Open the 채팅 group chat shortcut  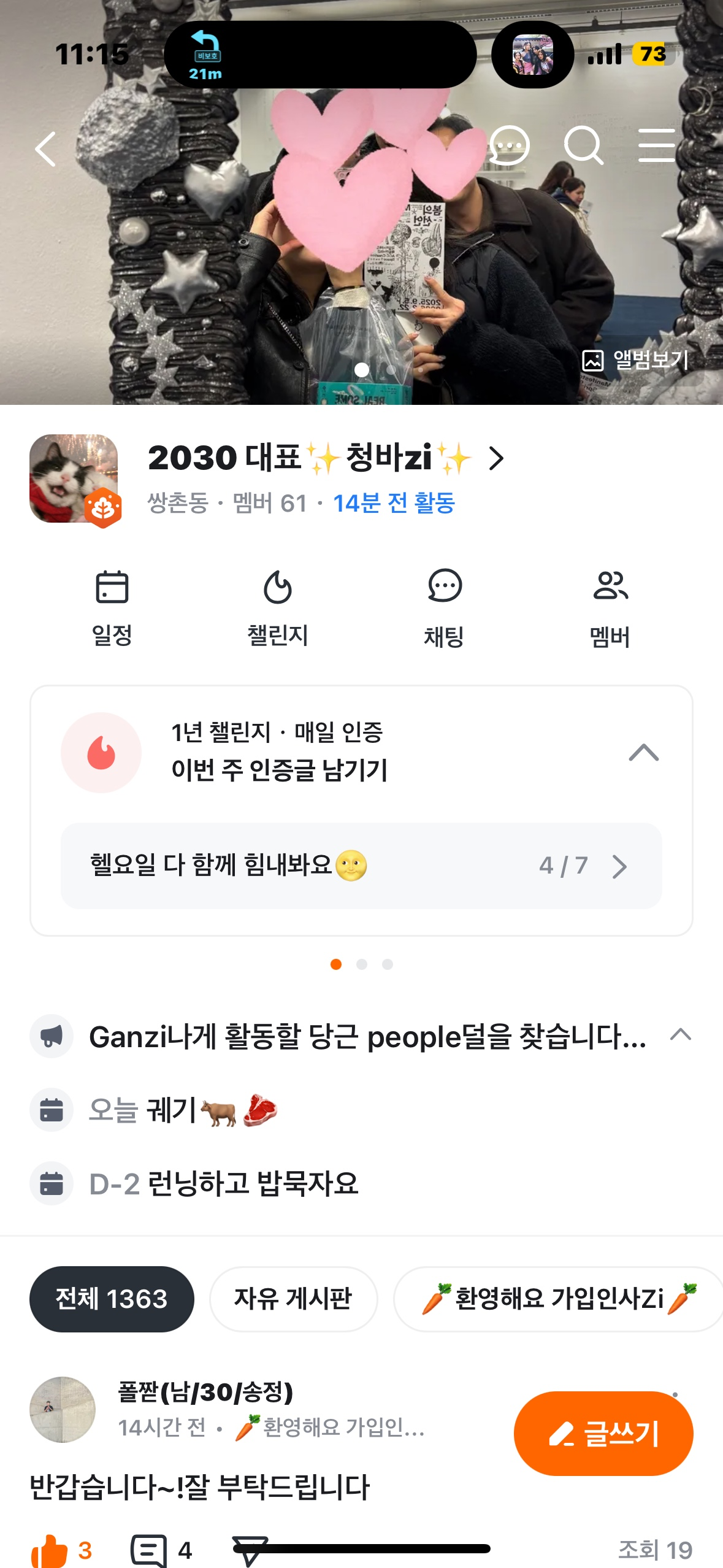444,607
